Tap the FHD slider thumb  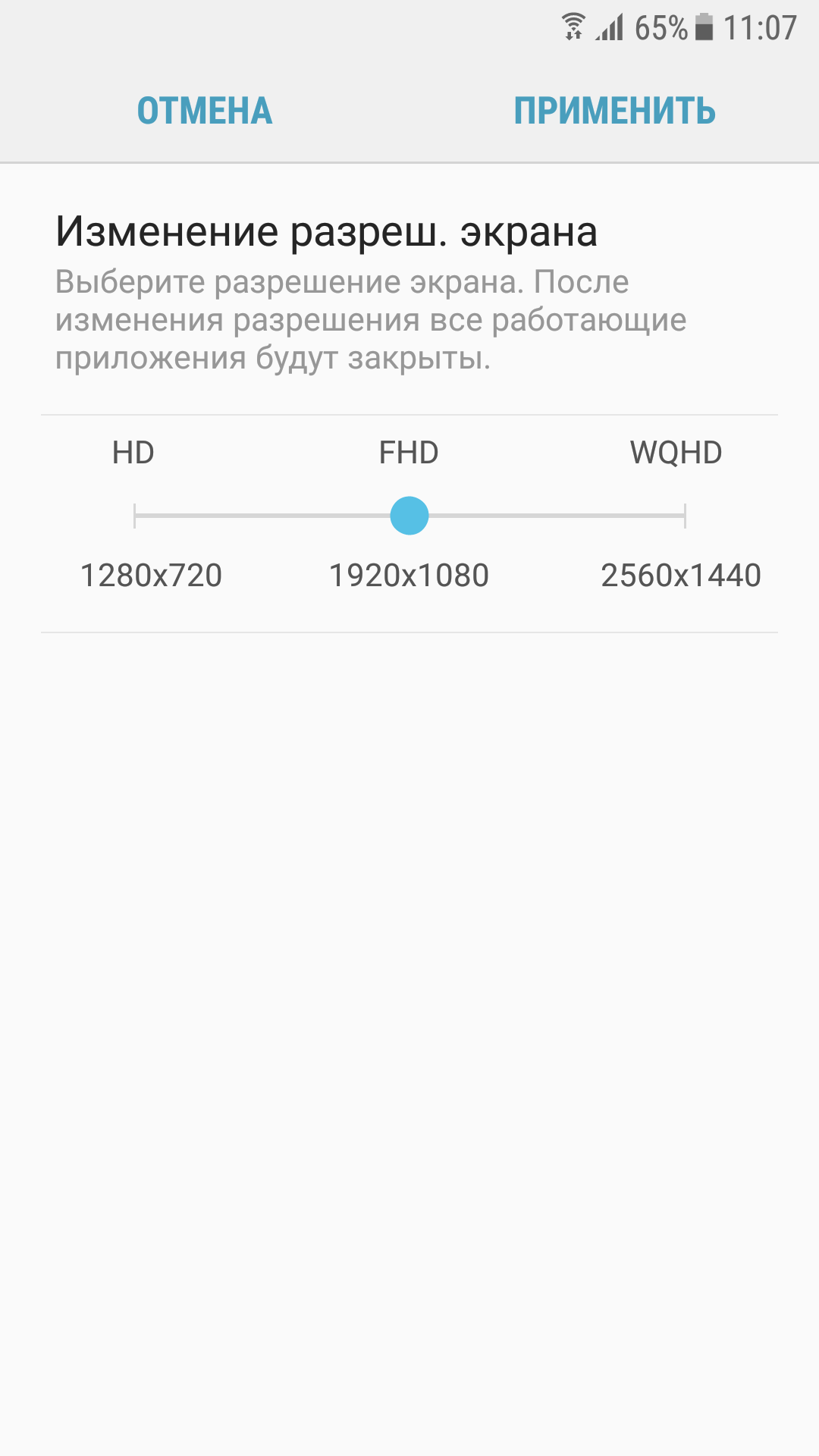409,516
